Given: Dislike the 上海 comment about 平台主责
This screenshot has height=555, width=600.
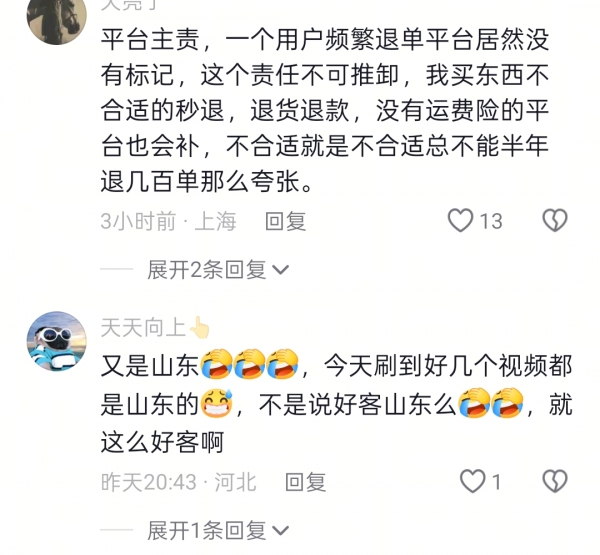Looking at the screenshot, I should point(555,221).
